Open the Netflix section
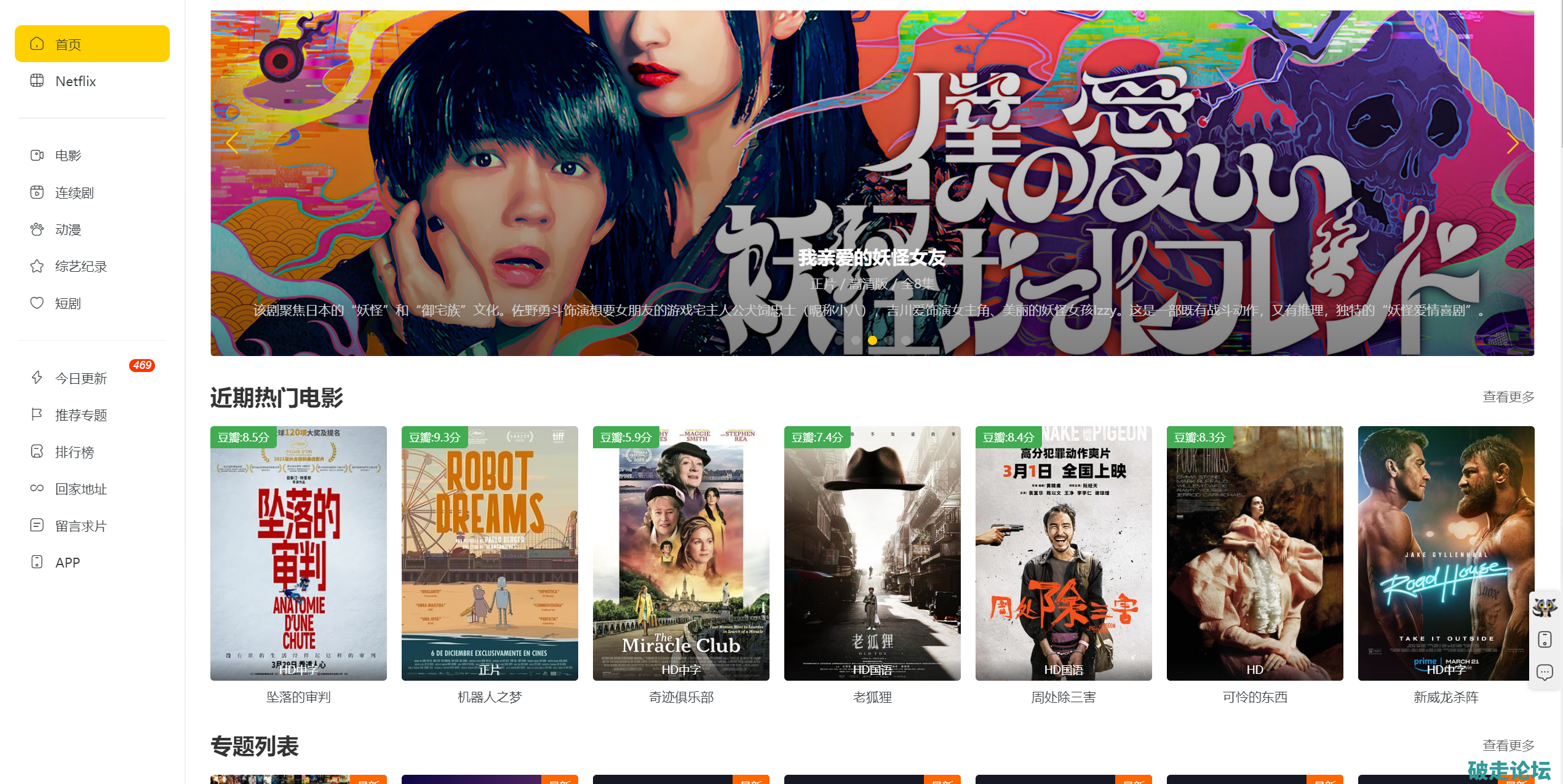The height and width of the screenshot is (784, 1563). coord(75,81)
